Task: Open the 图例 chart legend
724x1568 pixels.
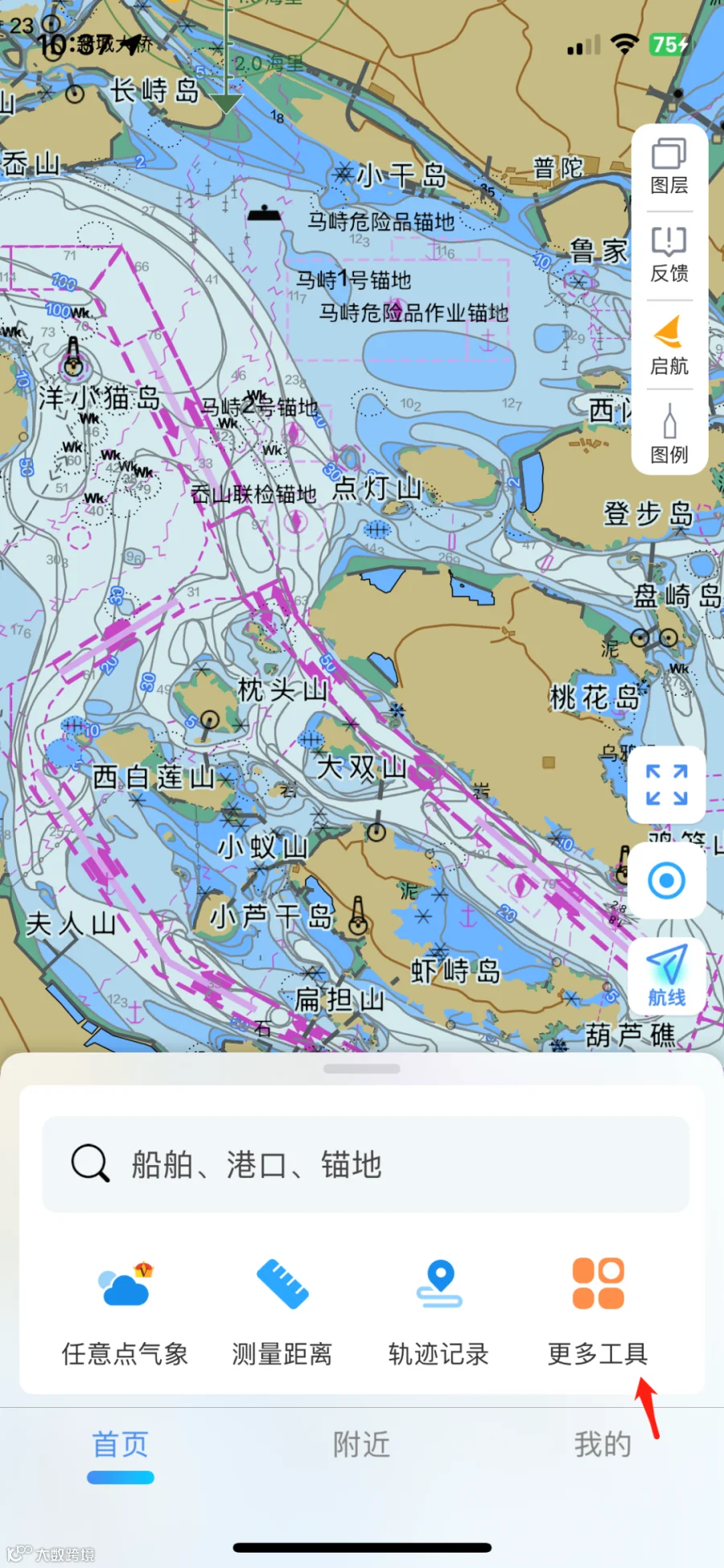Action: coord(669,433)
